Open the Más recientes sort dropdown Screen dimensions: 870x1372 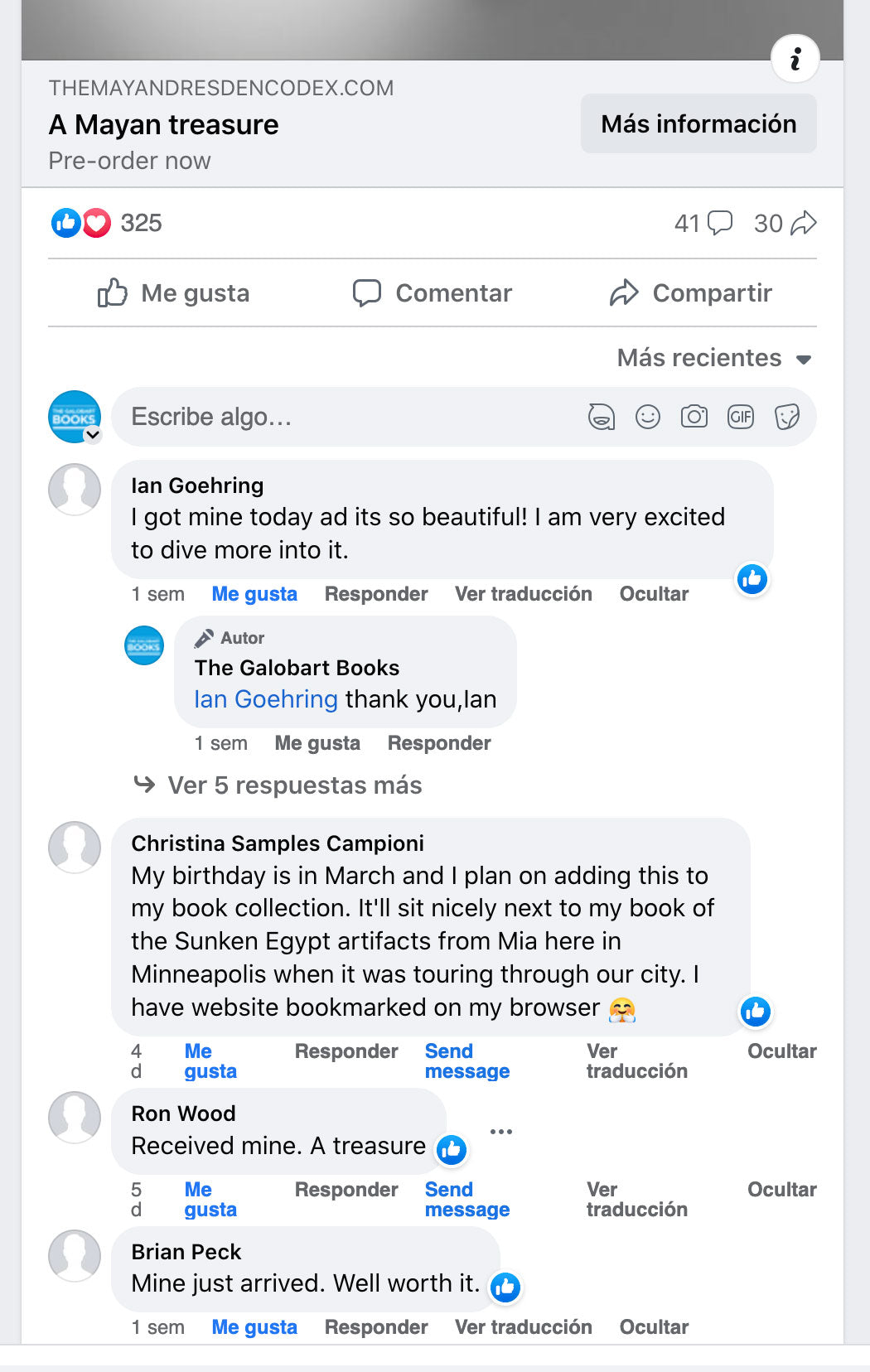click(713, 358)
